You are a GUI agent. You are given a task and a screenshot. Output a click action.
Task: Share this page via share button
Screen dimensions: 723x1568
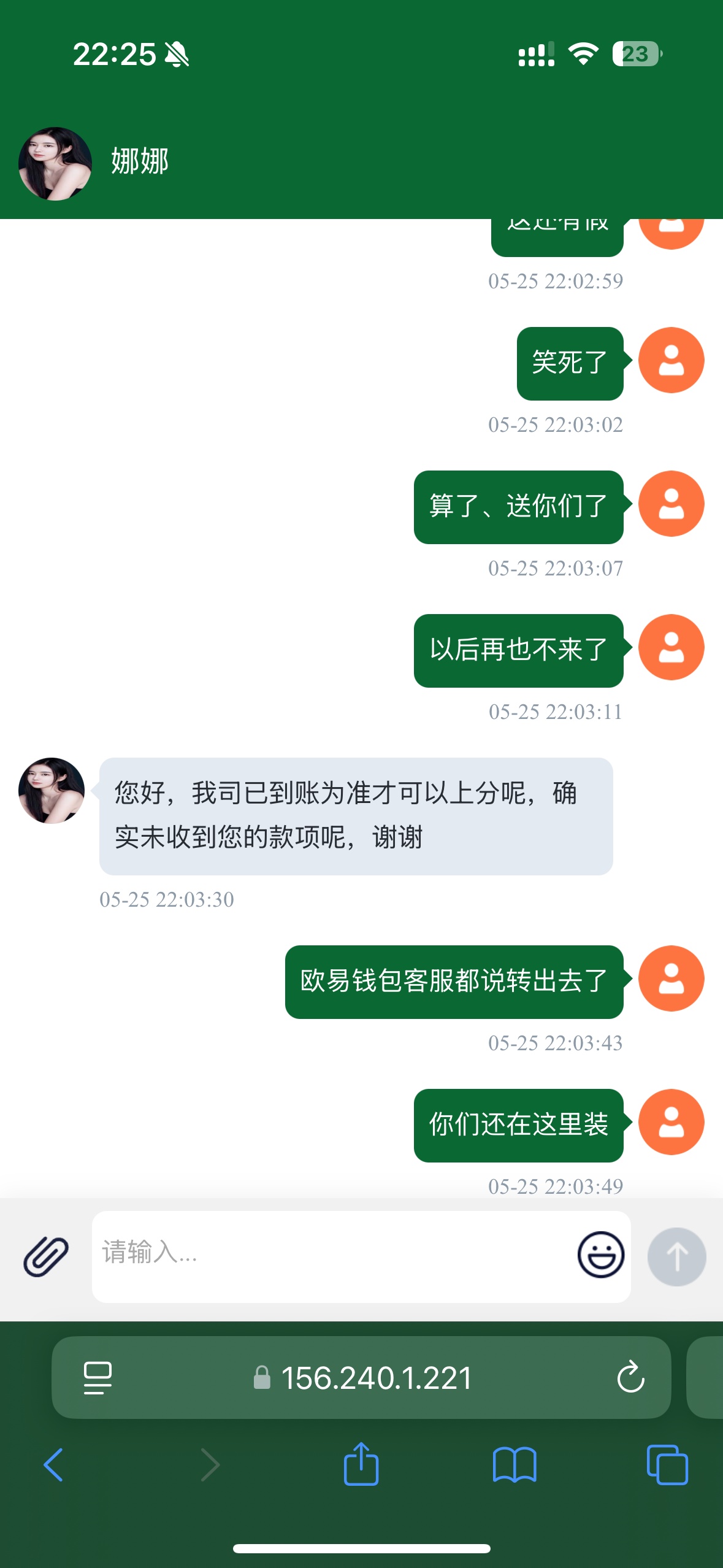pyautogui.click(x=361, y=1464)
